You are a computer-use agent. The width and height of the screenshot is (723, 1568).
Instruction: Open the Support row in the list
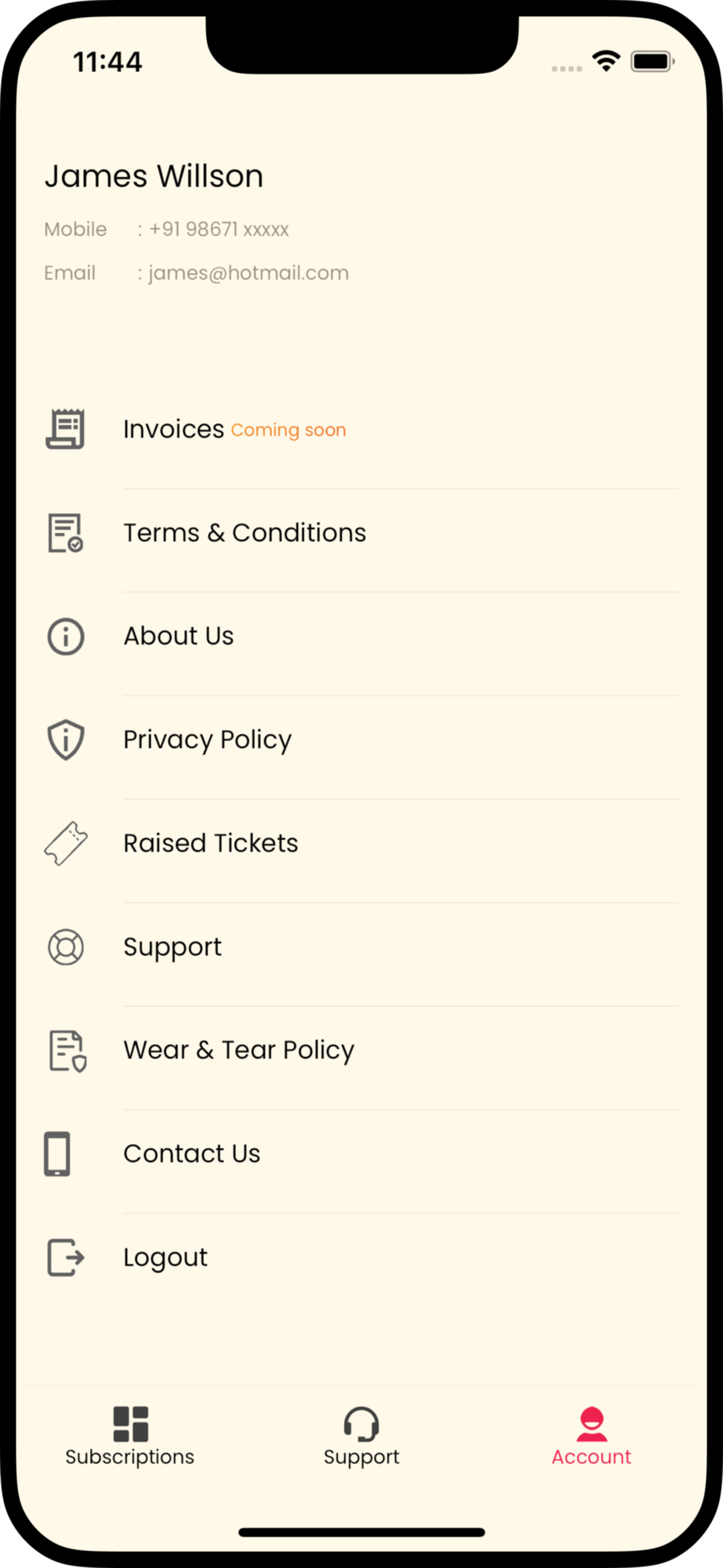click(361, 947)
